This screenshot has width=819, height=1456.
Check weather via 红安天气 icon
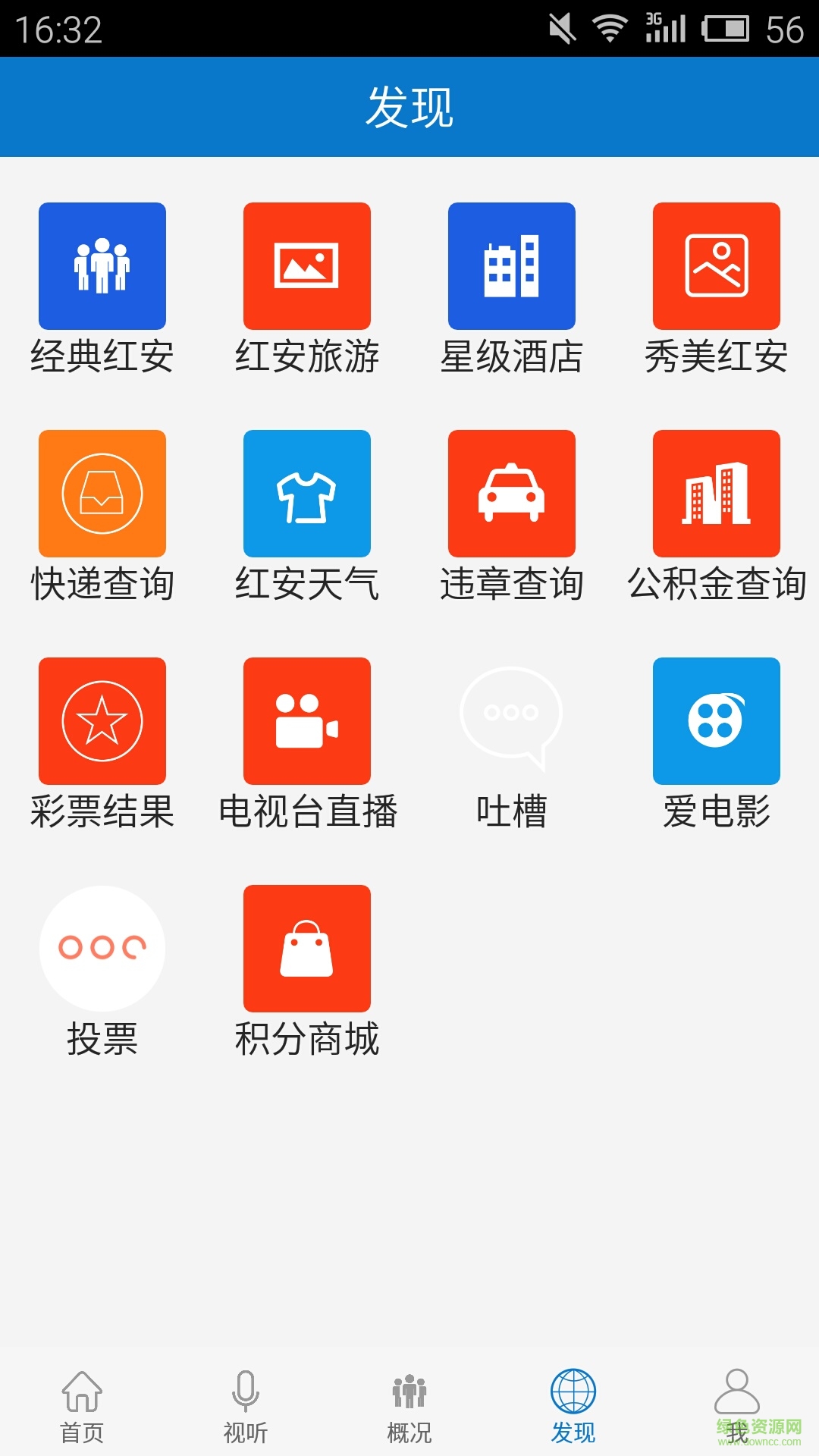tap(307, 493)
